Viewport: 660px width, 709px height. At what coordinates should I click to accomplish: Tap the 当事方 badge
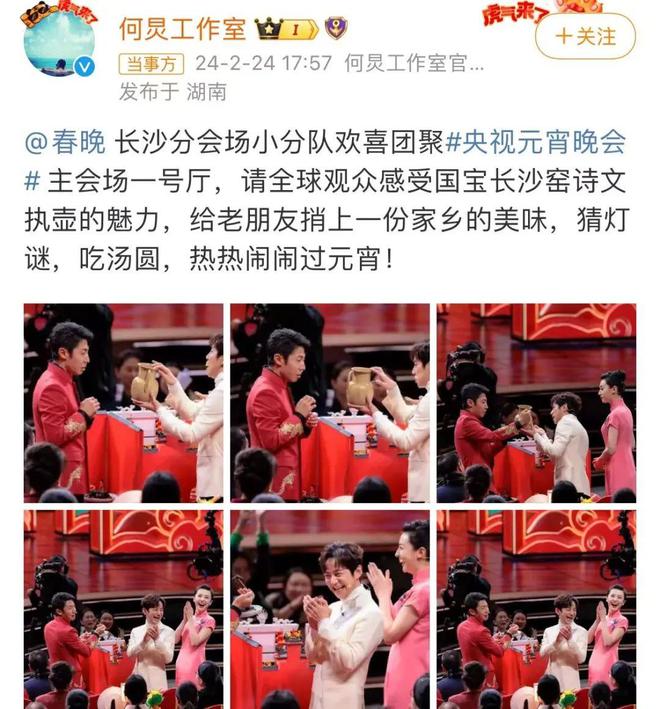click(x=151, y=64)
